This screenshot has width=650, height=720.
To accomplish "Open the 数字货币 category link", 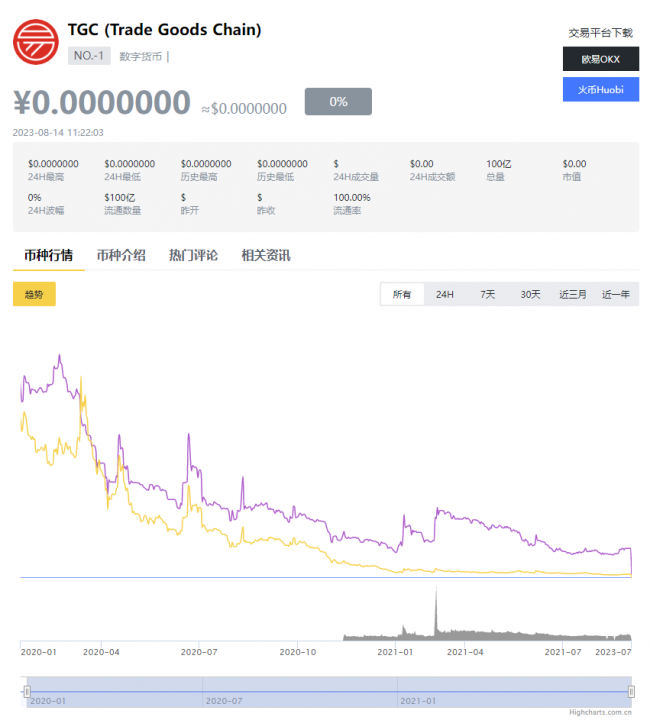I will pos(140,56).
